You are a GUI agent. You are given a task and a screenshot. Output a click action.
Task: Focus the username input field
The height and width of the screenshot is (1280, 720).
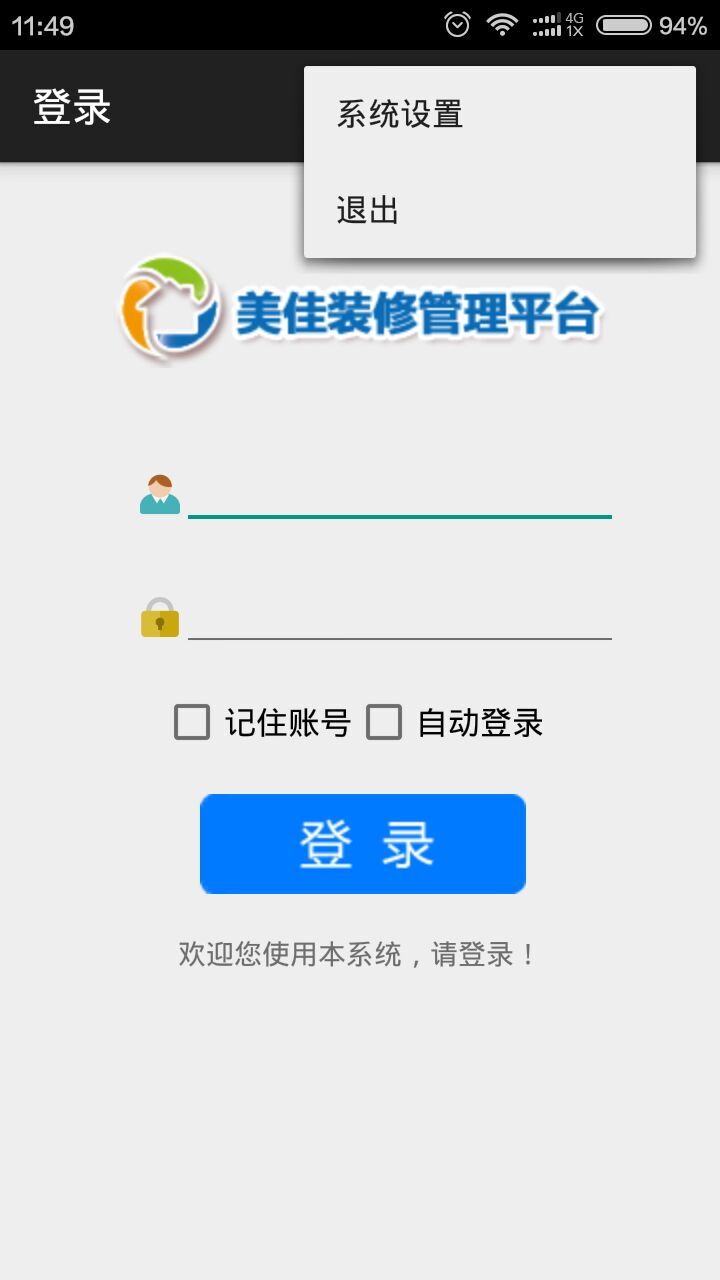coord(400,496)
